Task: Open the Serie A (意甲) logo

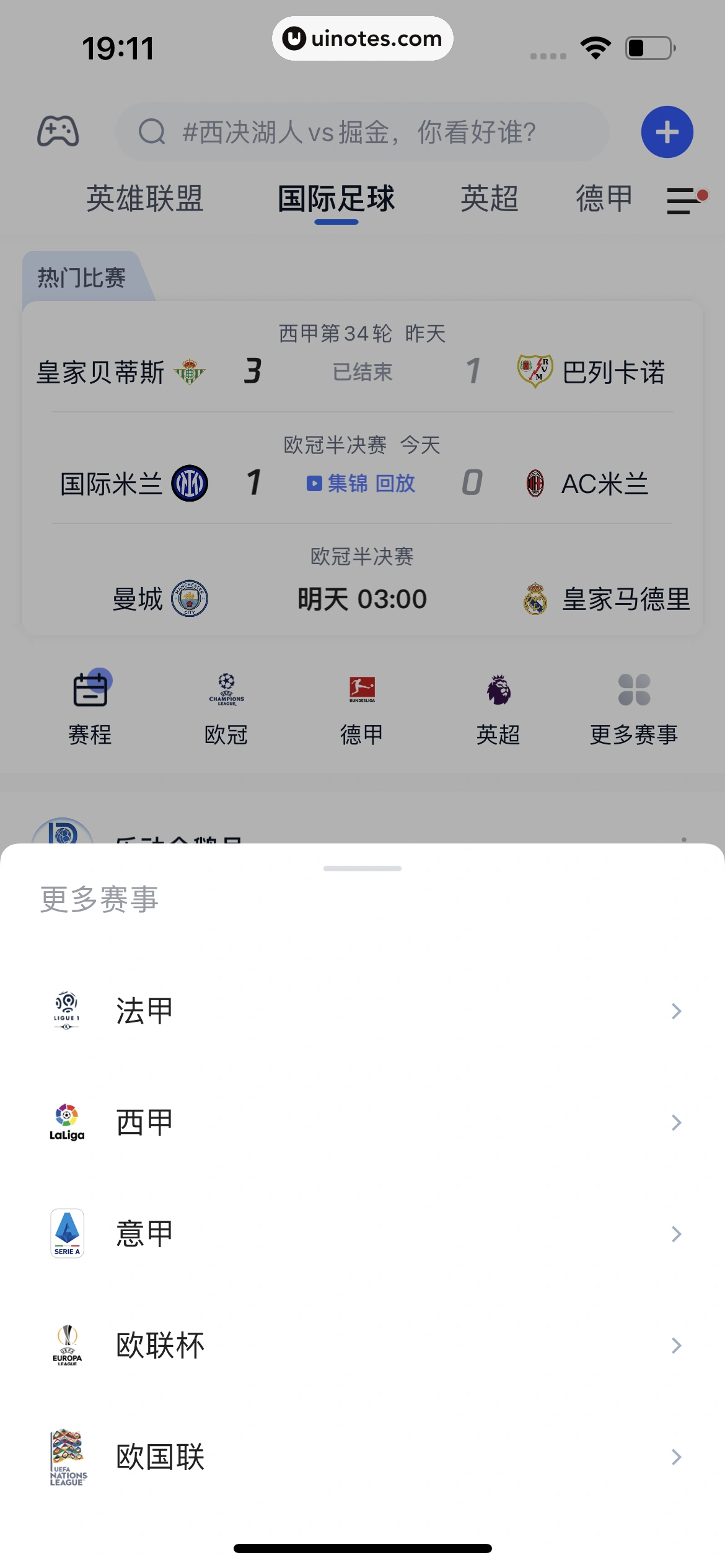Action: pyautogui.click(x=66, y=1233)
